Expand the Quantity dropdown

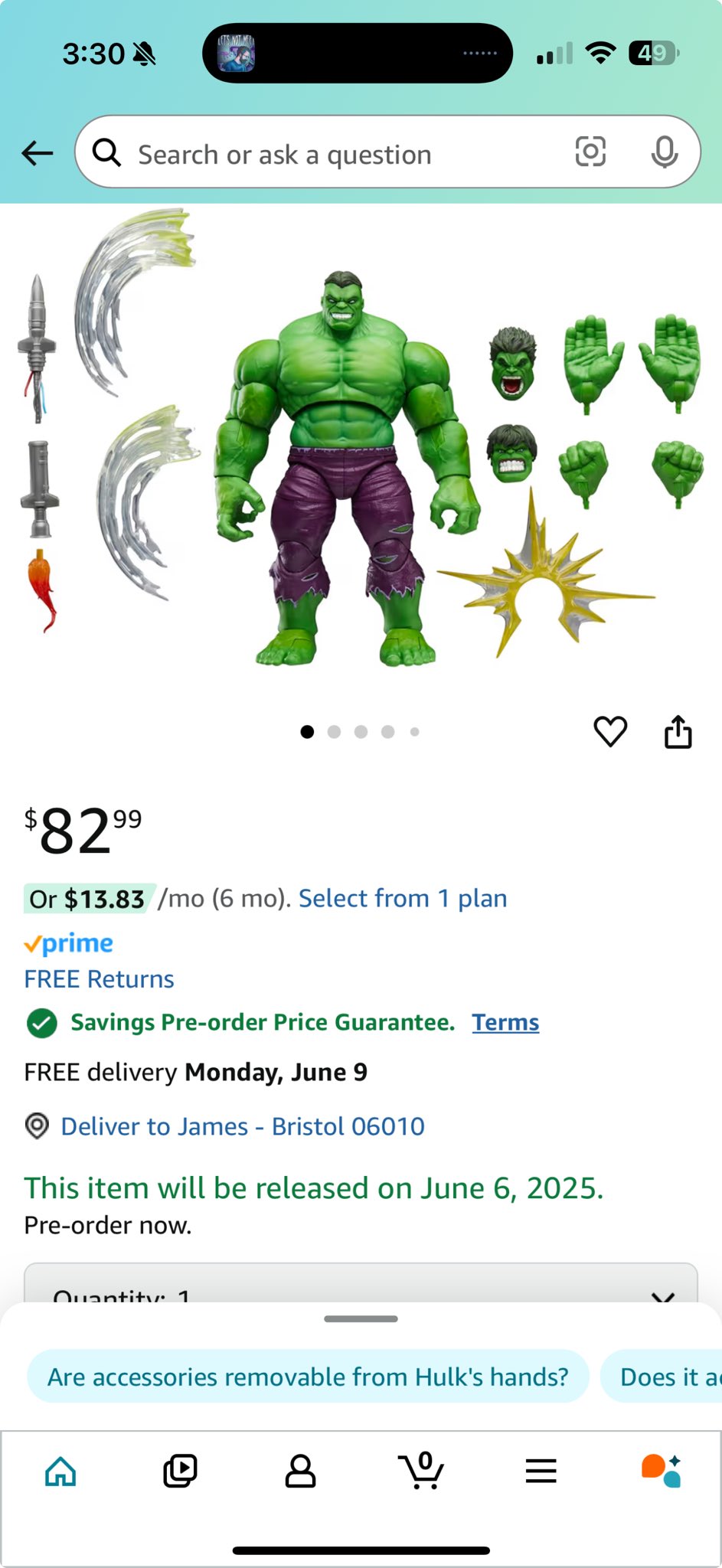360,1286
